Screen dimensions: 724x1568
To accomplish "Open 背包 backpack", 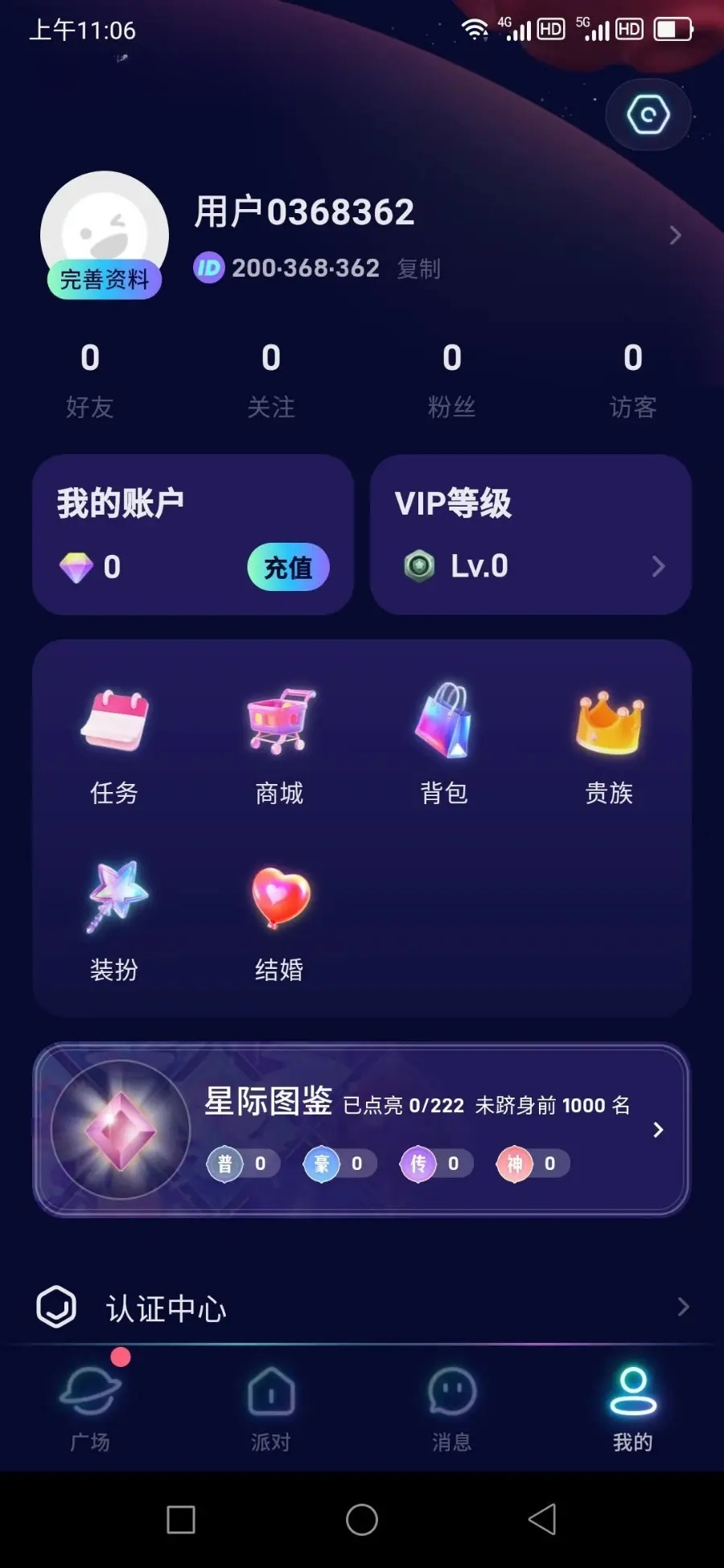I will 444,745.
